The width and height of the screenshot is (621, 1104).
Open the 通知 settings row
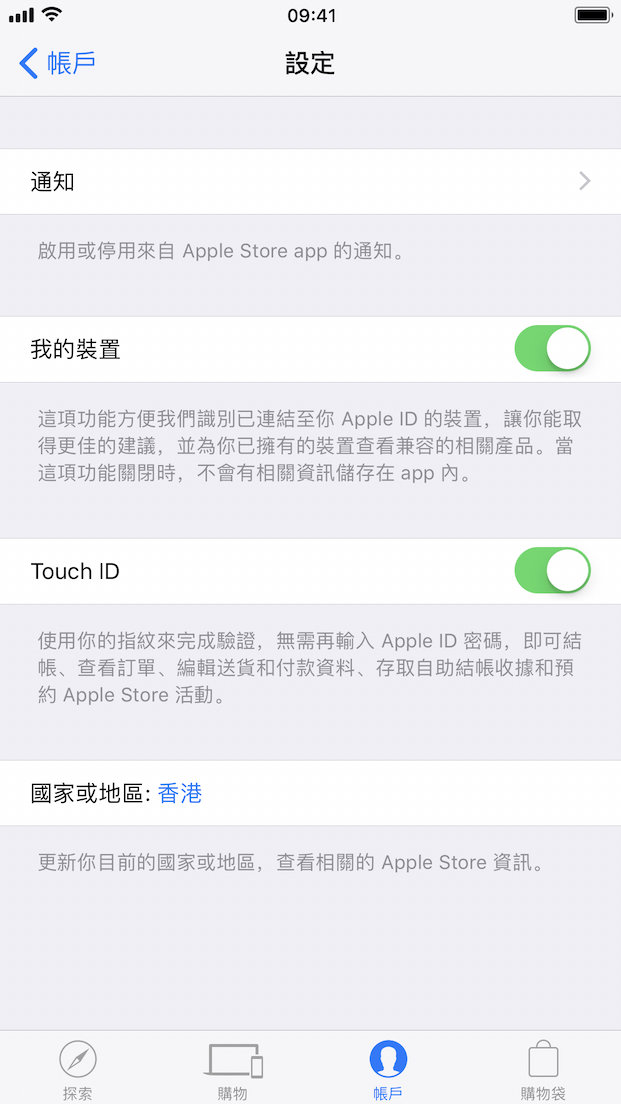(310, 182)
